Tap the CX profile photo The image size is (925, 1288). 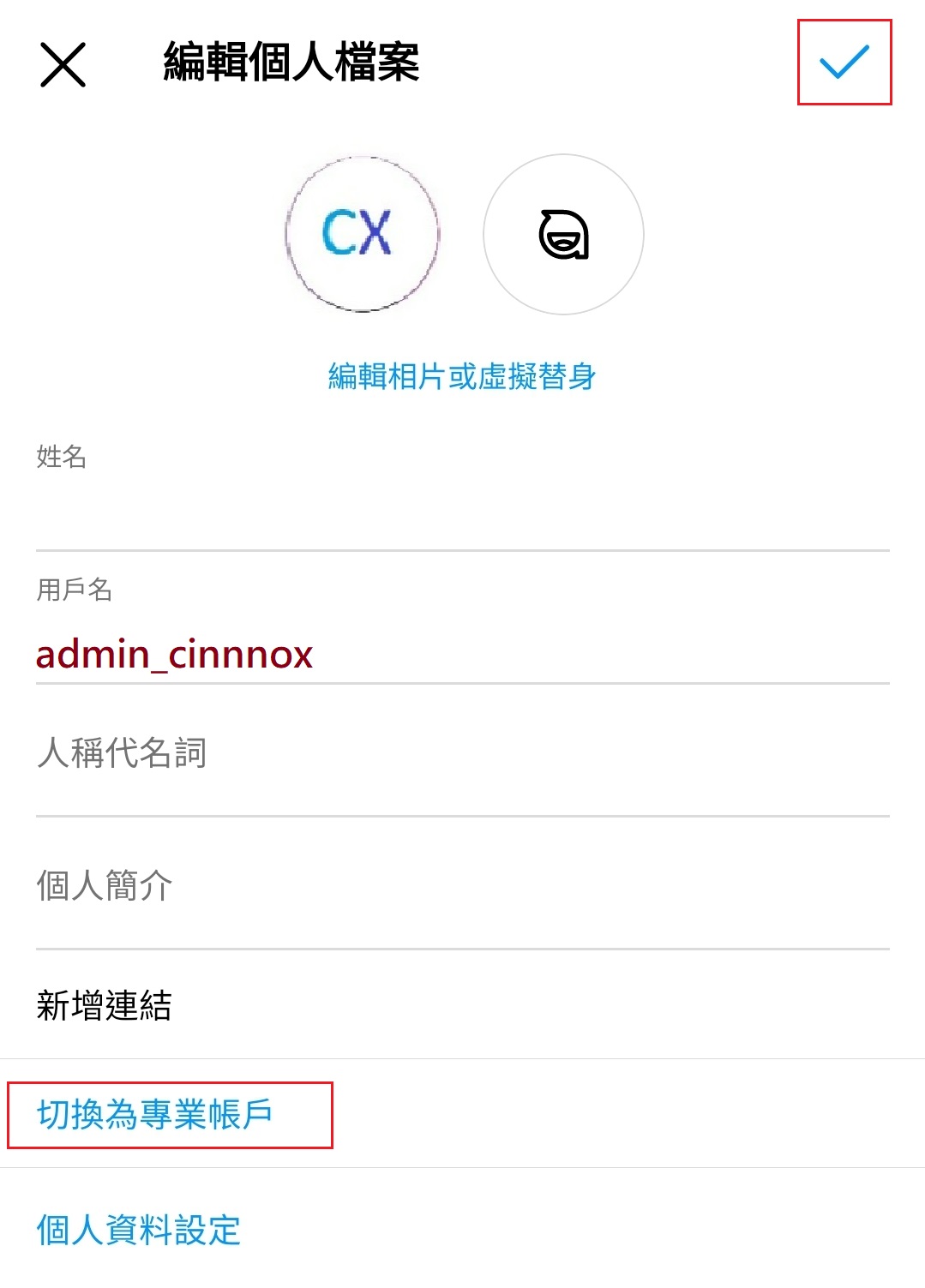[x=362, y=234]
